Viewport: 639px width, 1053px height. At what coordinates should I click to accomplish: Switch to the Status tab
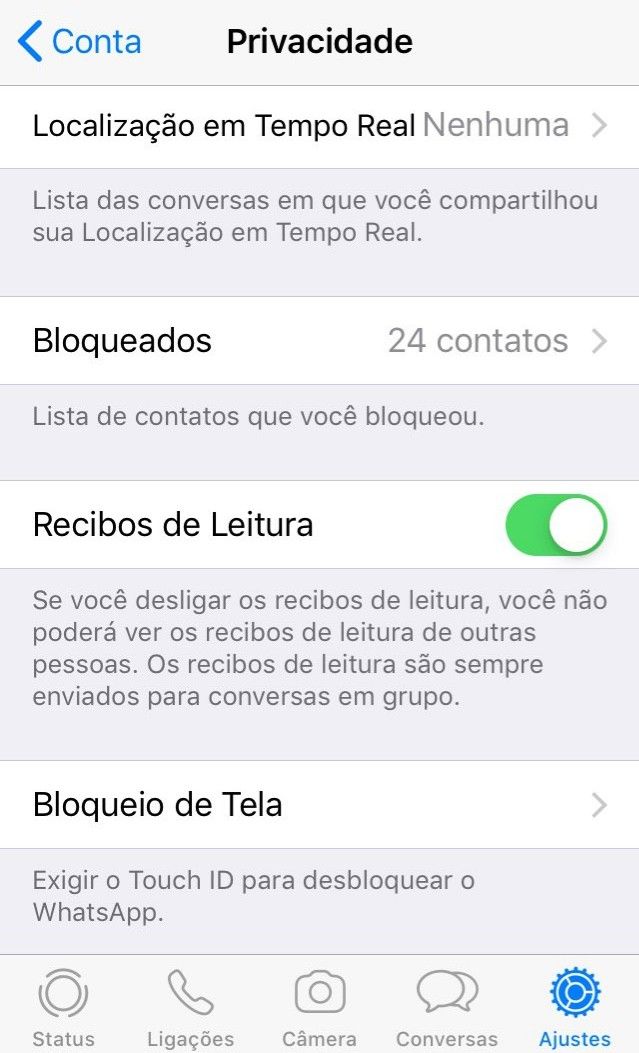(63, 1006)
